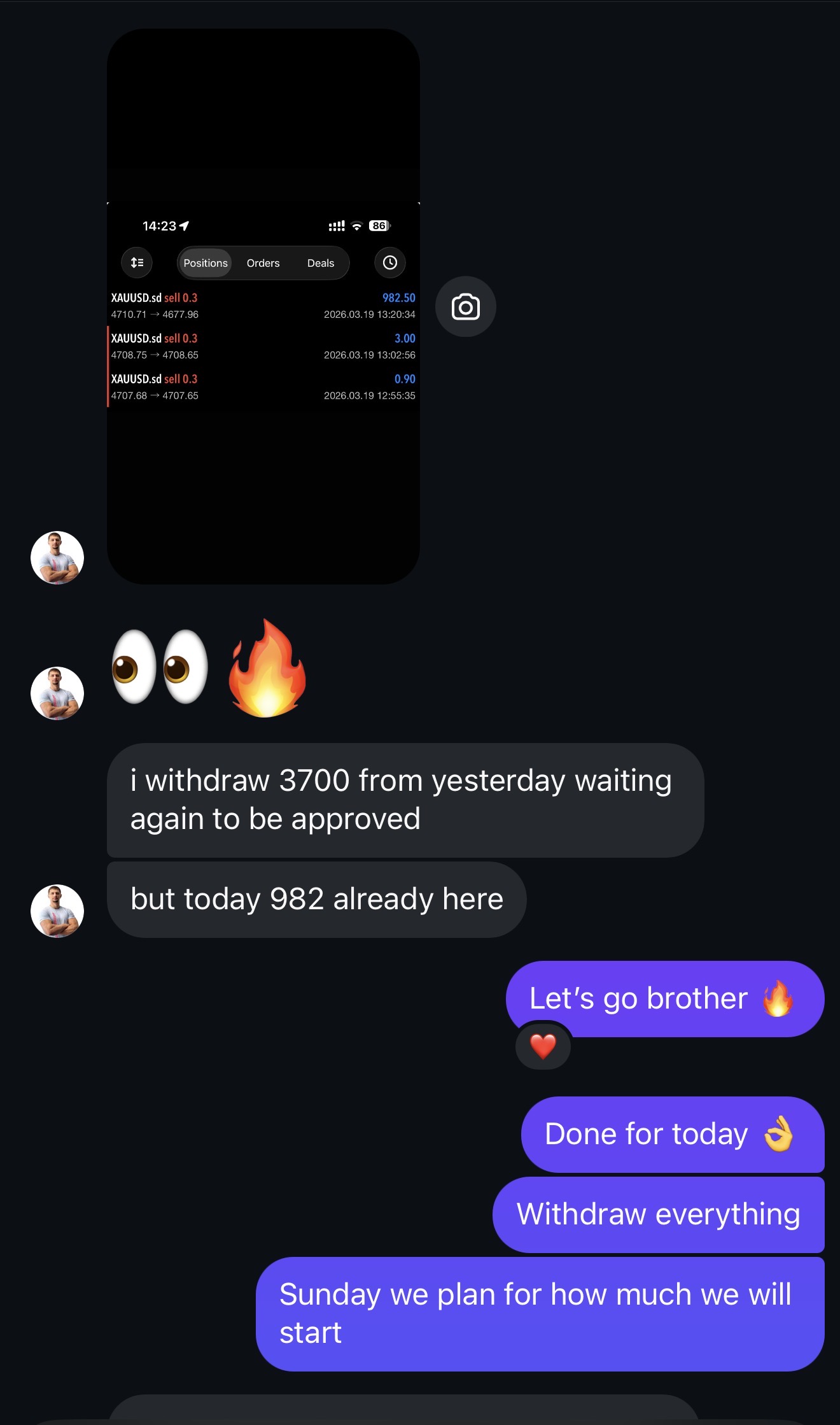Image resolution: width=840 pixels, height=1425 pixels.
Task: Tap the camera icon beside the shared screenshot
Action: [x=465, y=307]
